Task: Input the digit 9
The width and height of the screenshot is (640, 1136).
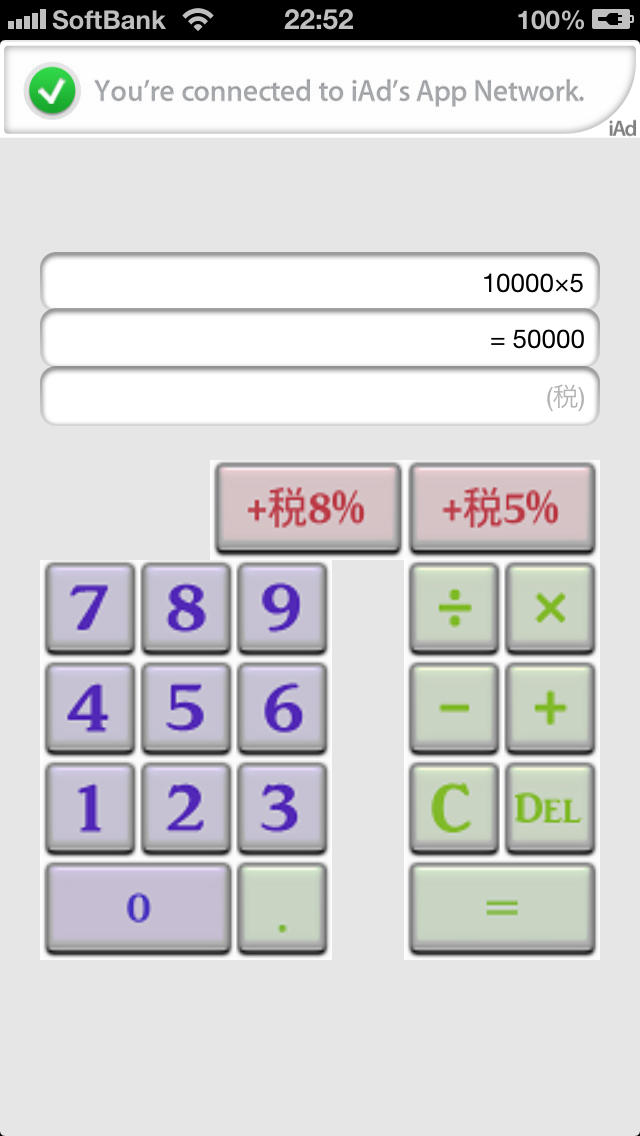Action: [x=282, y=607]
